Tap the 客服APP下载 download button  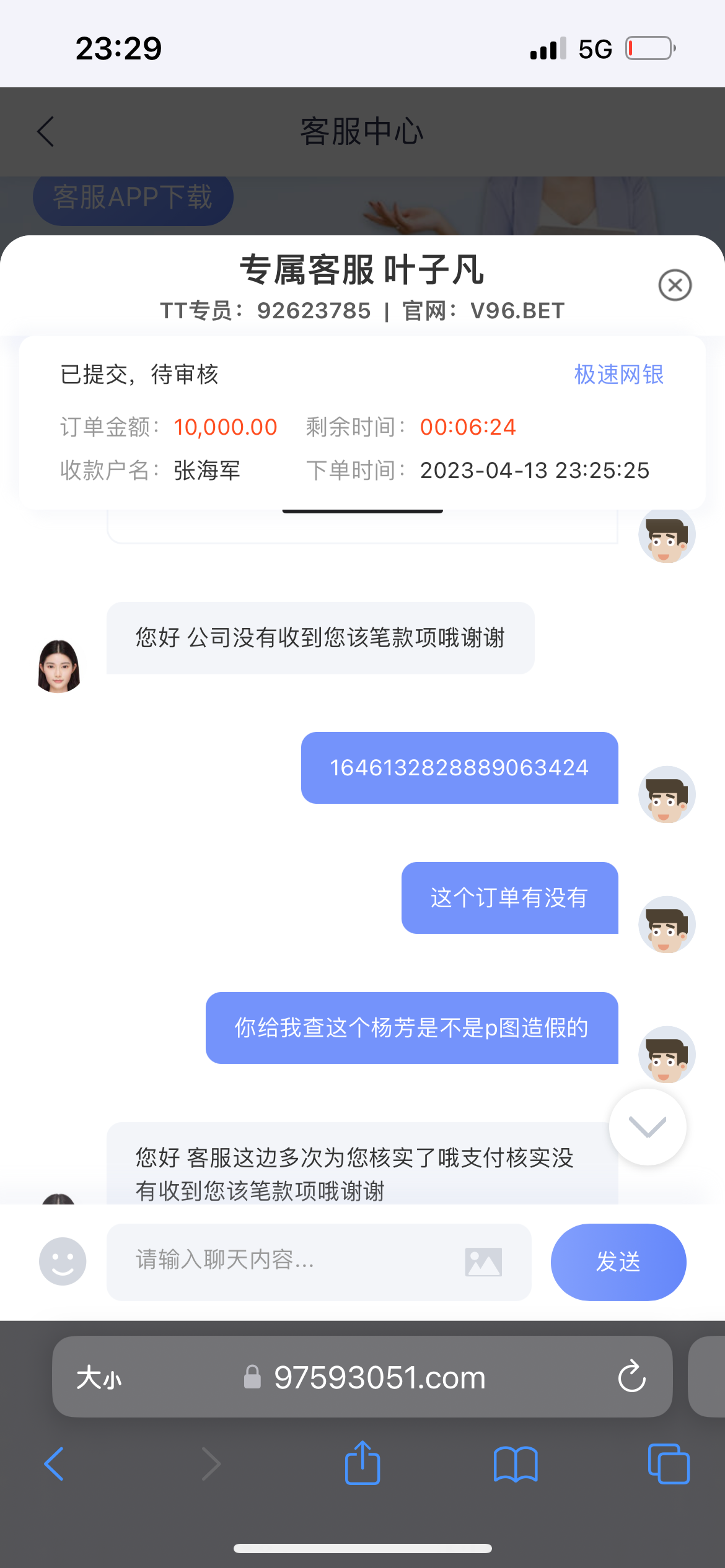133,197
